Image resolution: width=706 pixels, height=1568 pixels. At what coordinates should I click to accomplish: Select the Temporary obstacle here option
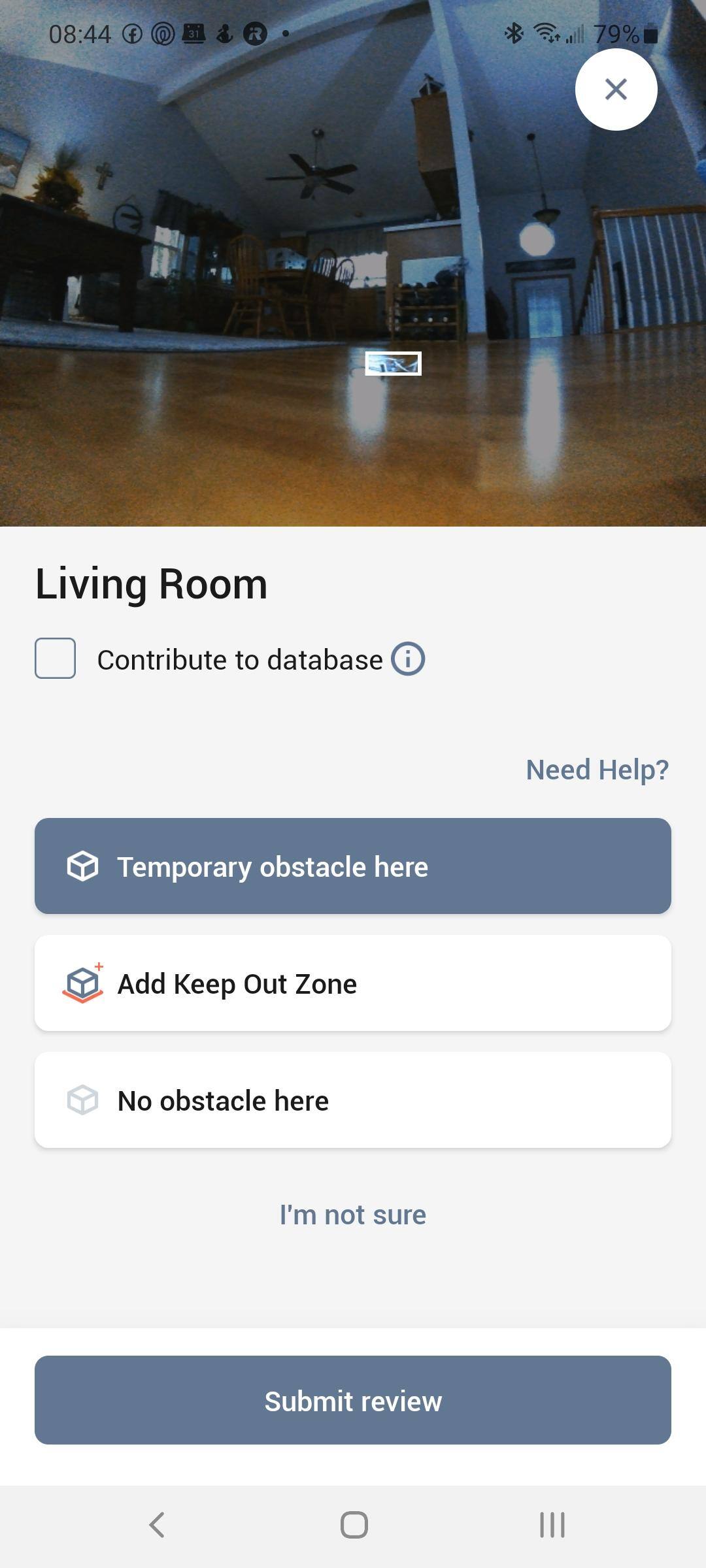point(353,867)
